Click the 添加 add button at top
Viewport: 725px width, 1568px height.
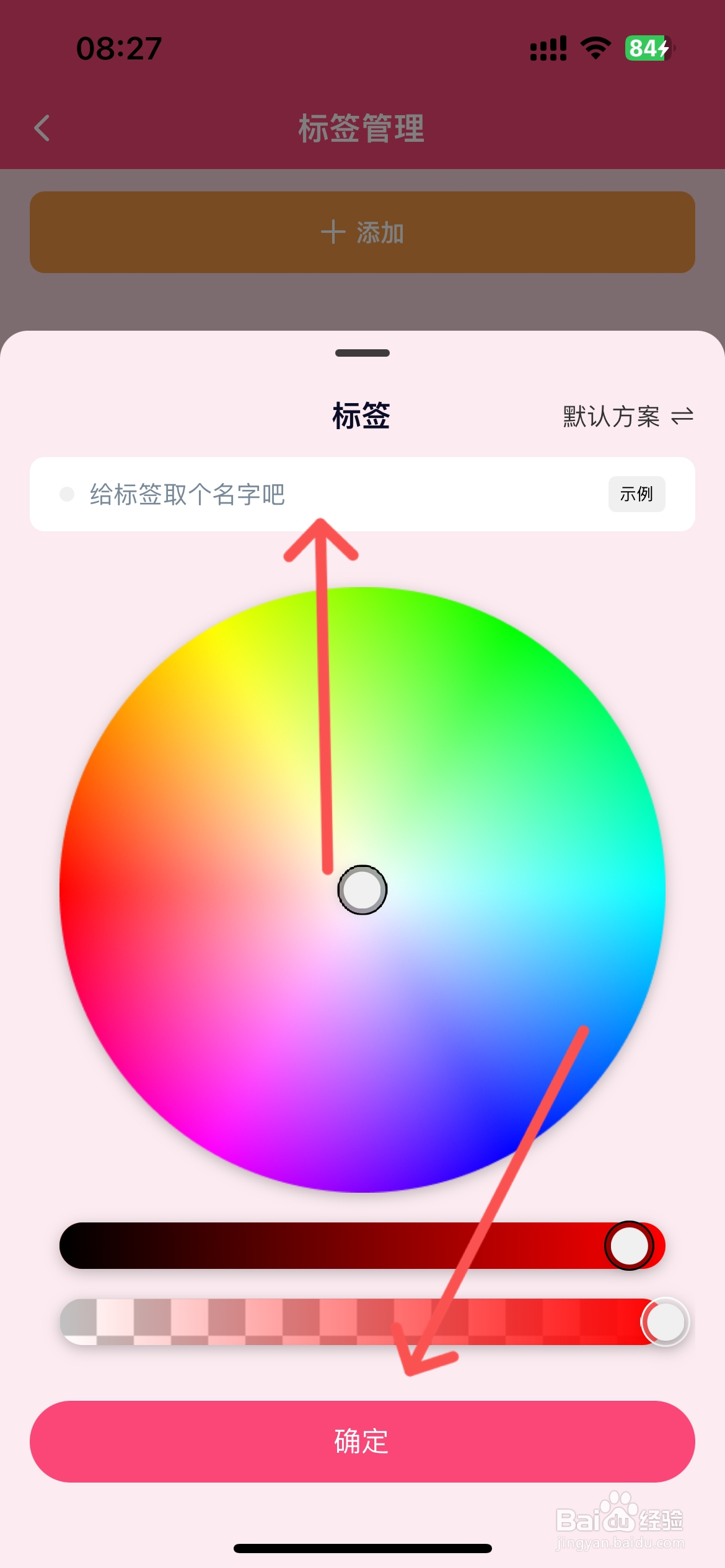pyautogui.click(x=362, y=232)
